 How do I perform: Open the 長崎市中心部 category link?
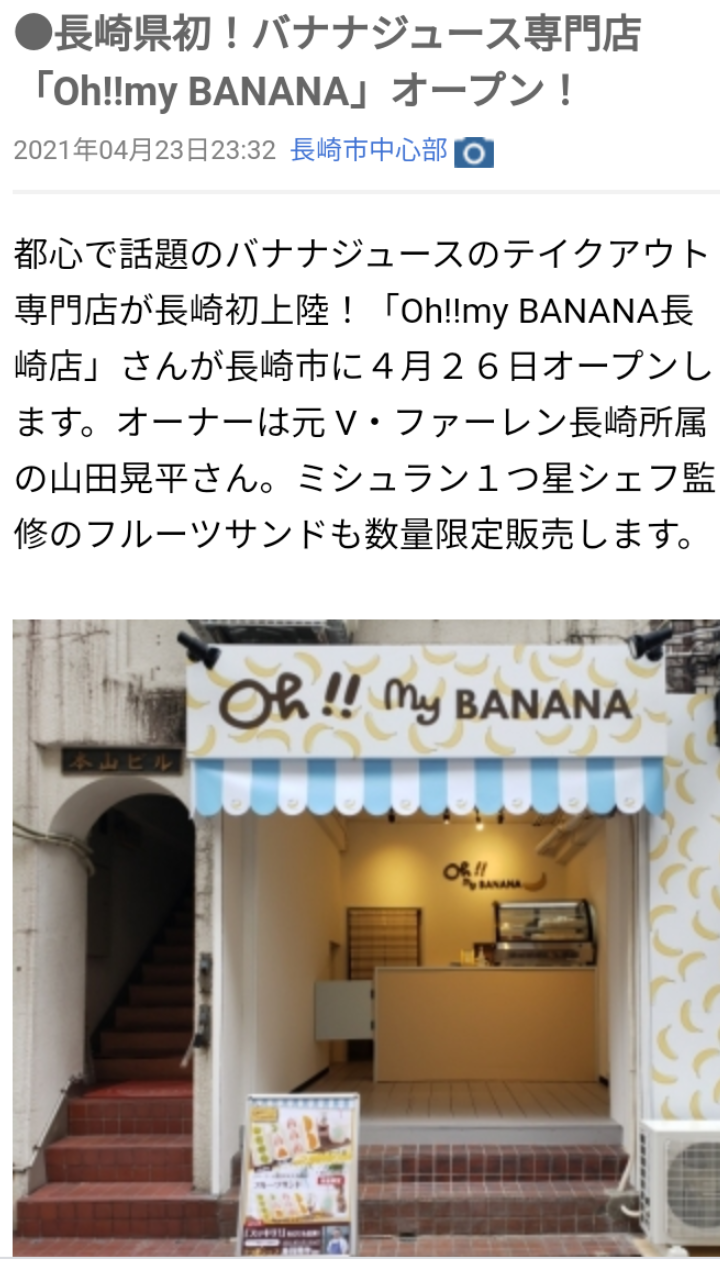(368, 151)
